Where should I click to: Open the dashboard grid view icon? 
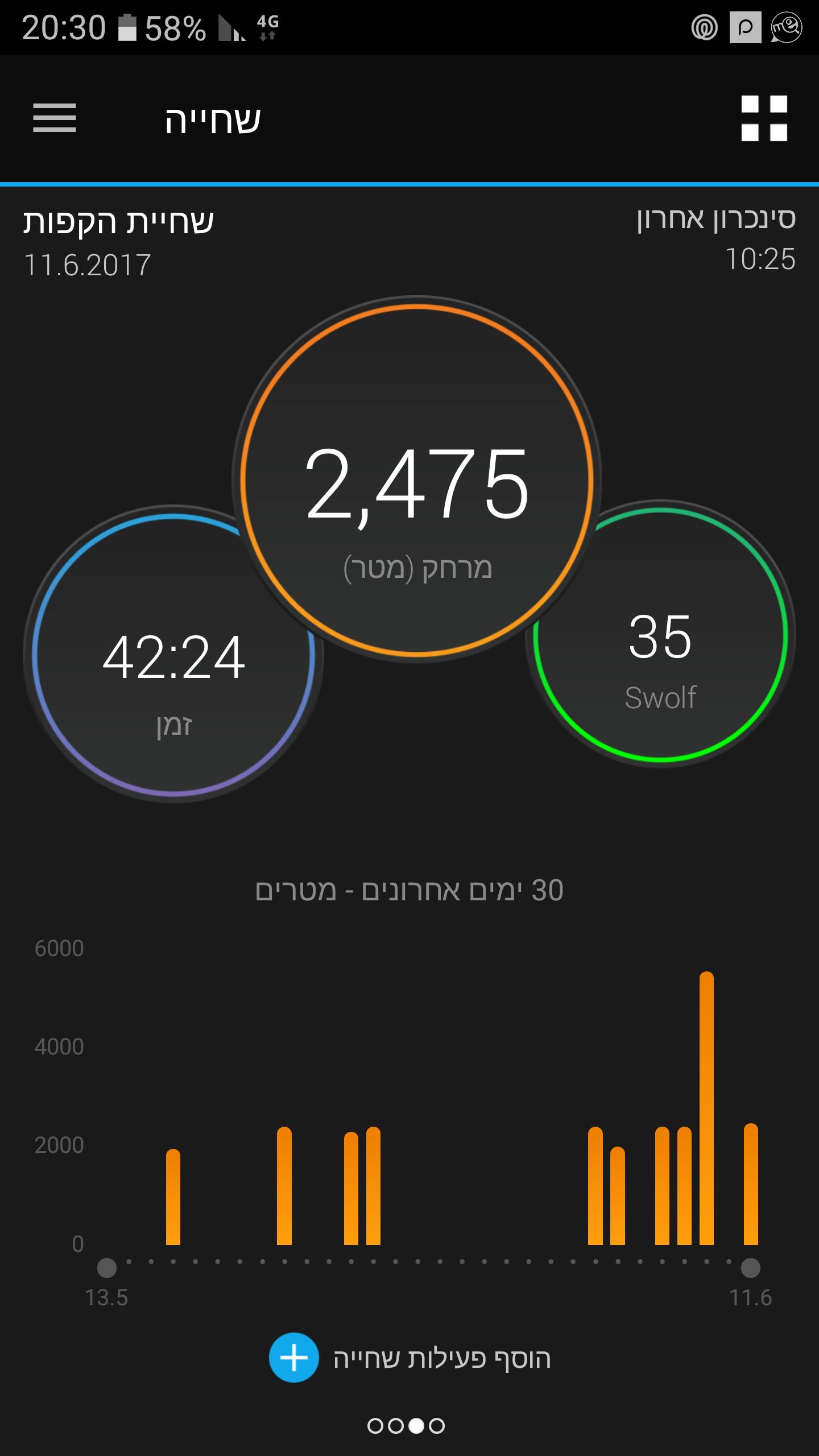(764, 118)
